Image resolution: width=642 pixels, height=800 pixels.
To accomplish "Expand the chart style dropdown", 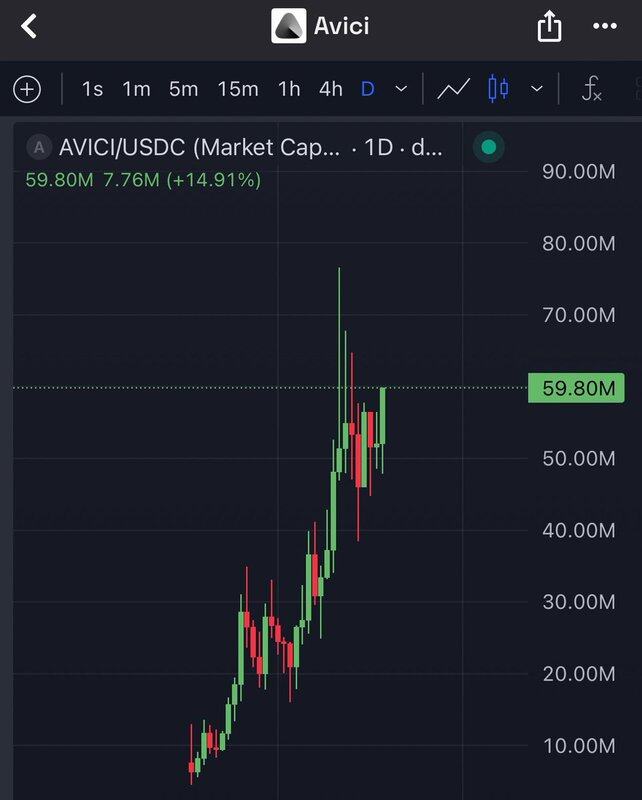I will (537, 89).
